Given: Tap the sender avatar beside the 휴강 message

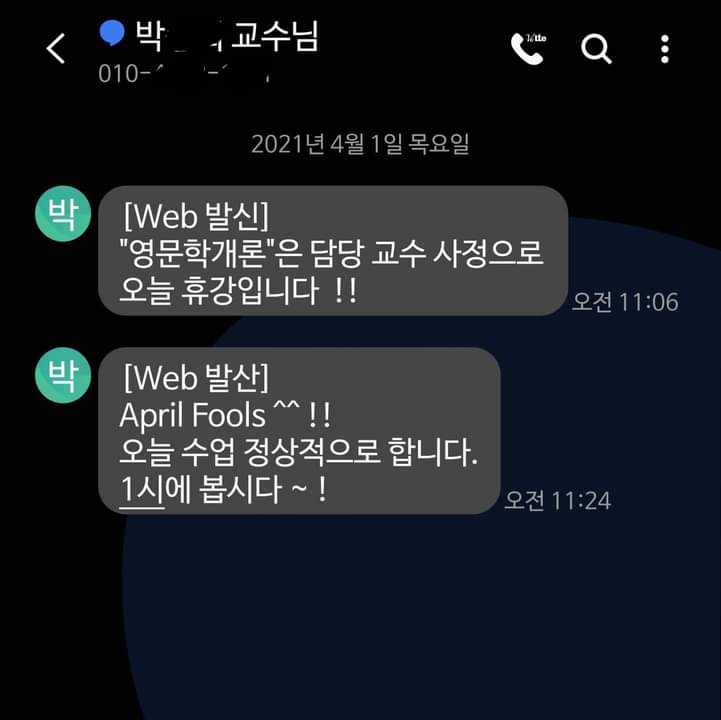Looking at the screenshot, I should tap(63, 214).
